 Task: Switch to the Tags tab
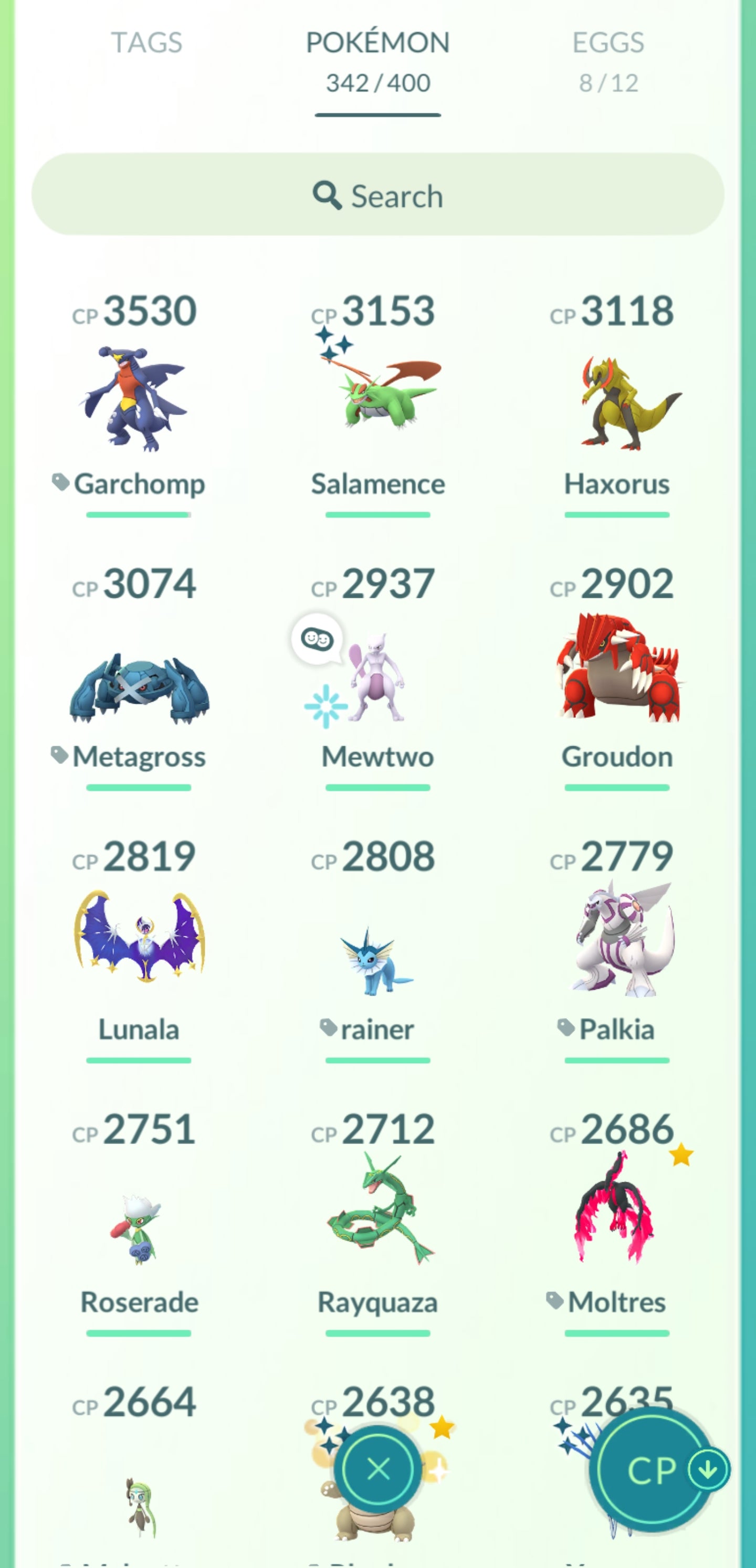tap(146, 43)
